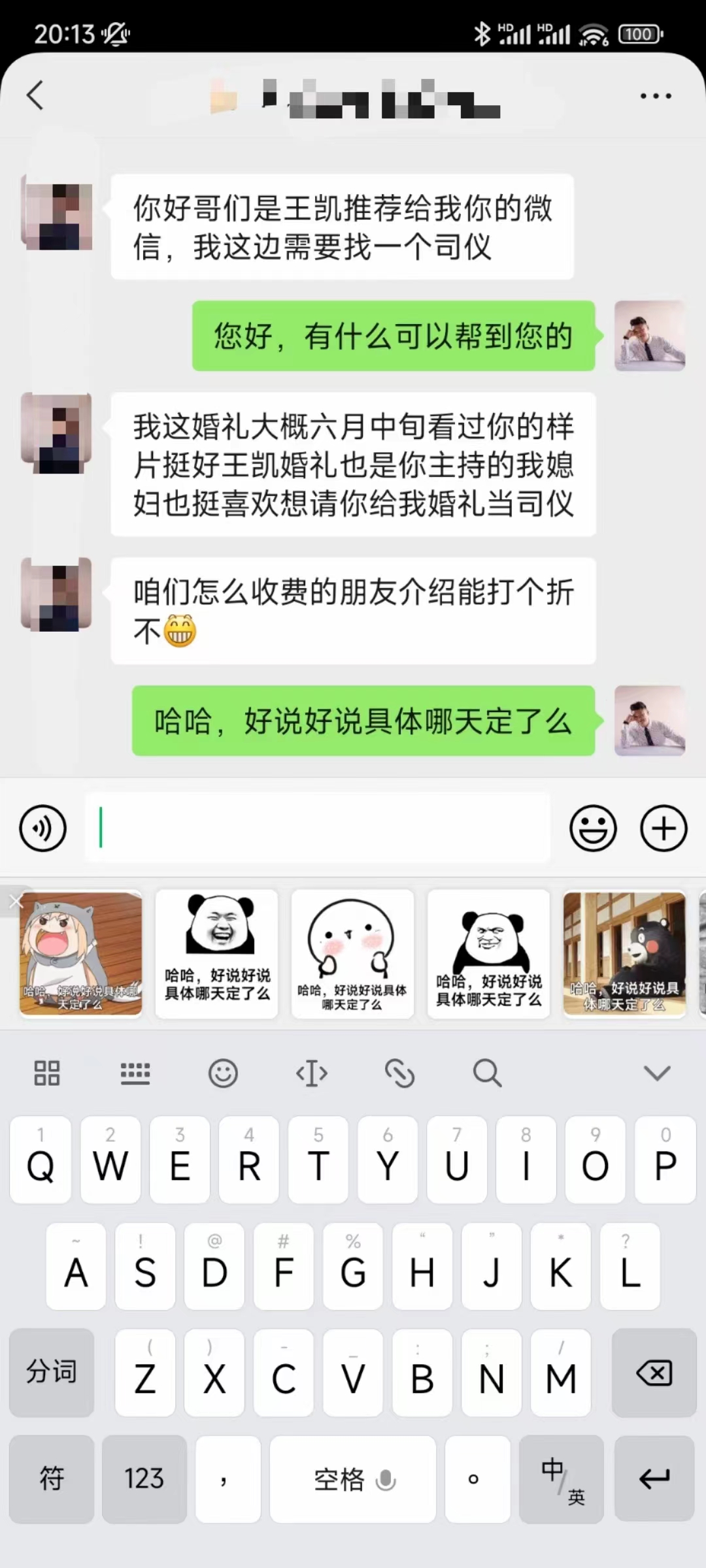This screenshot has height=1568, width=706.
Task: Dismiss the sticker suggestion strip
Action: tap(14, 902)
